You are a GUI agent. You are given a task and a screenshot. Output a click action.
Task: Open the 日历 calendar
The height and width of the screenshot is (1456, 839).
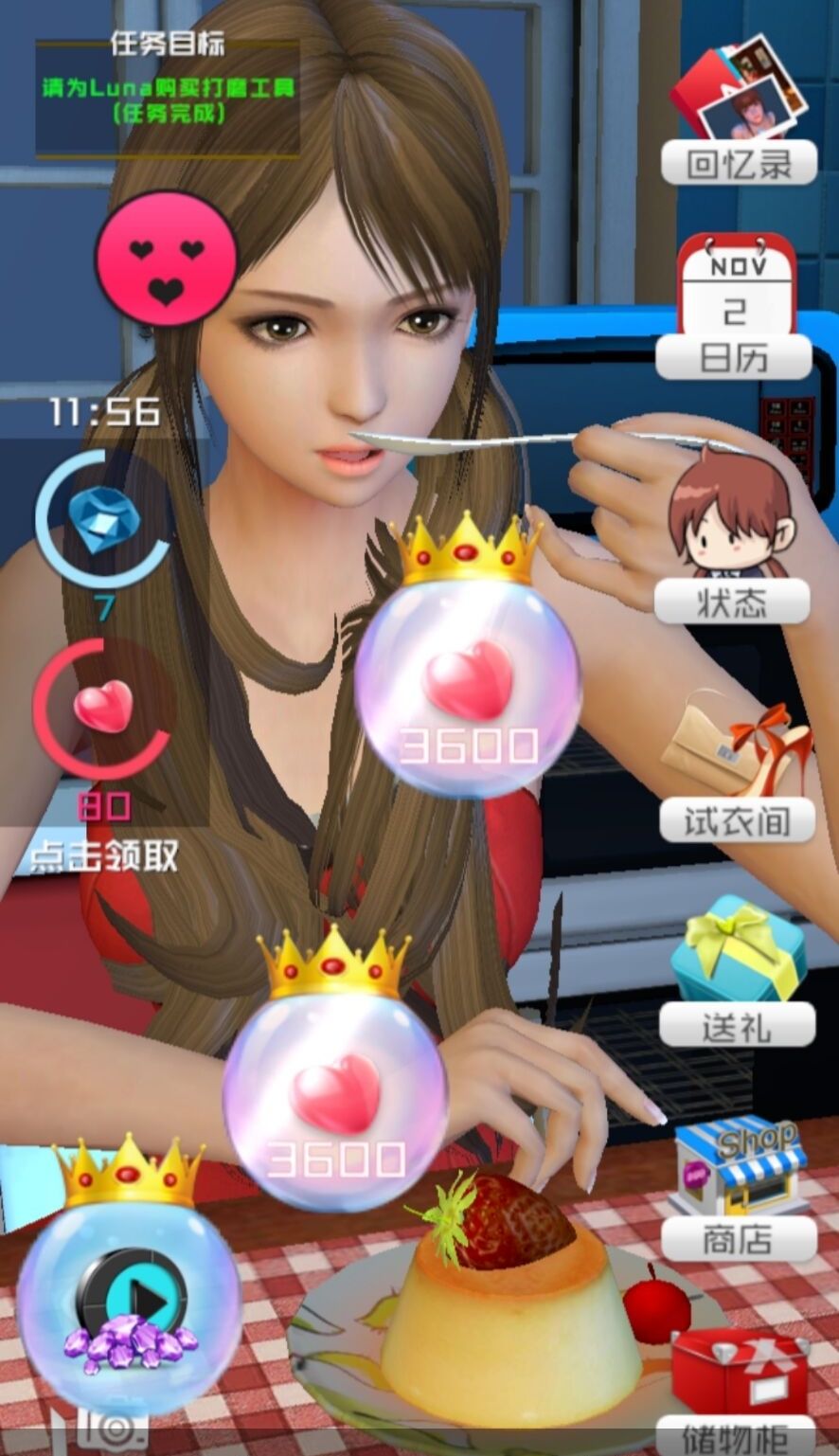point(734,308)
